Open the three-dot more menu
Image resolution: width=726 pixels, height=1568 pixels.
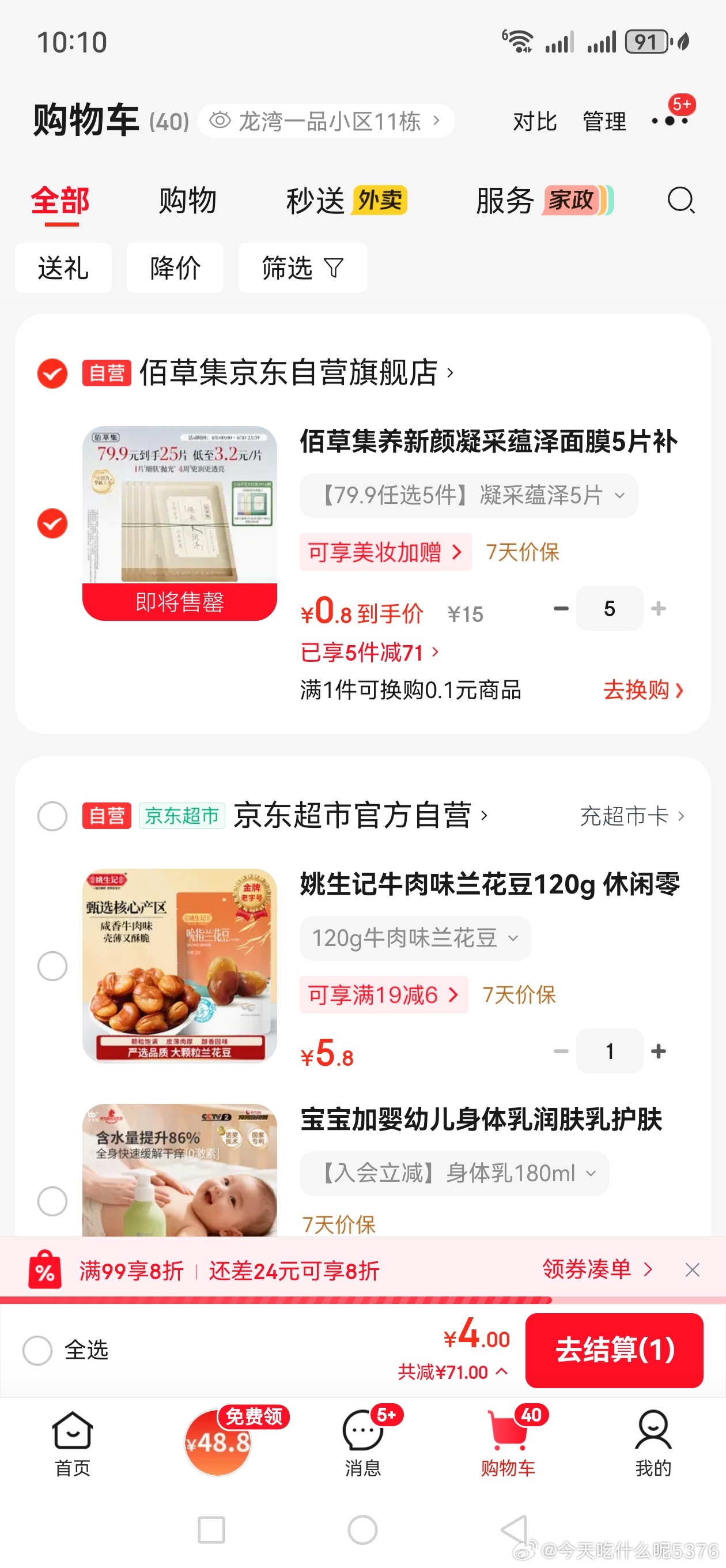670,120
